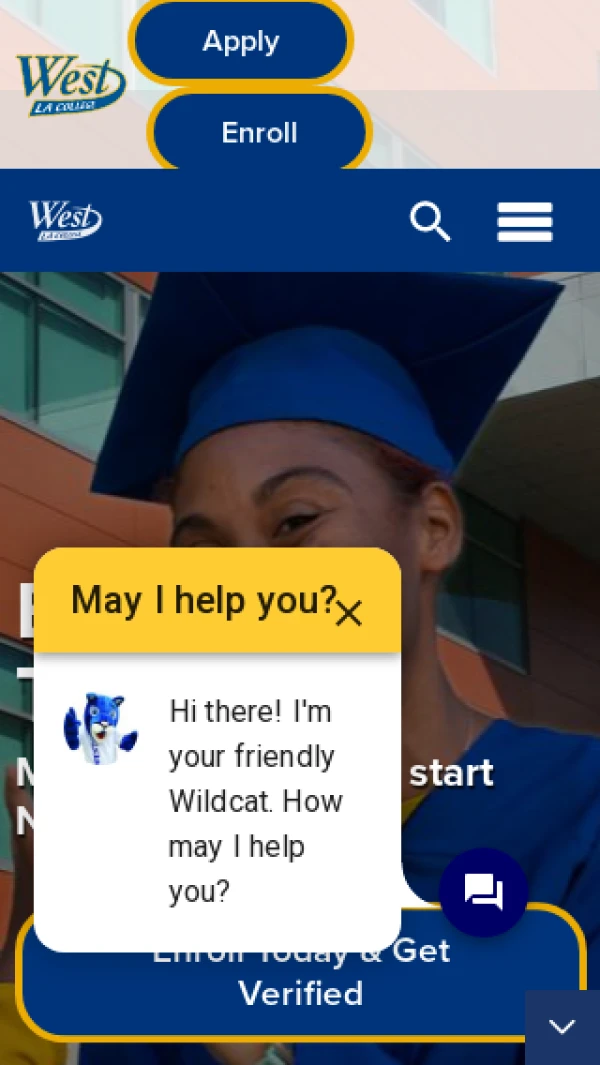Screen dimensions: 600x1065
Task: Tap the Enroll button
Action: (x=260, y=132)
